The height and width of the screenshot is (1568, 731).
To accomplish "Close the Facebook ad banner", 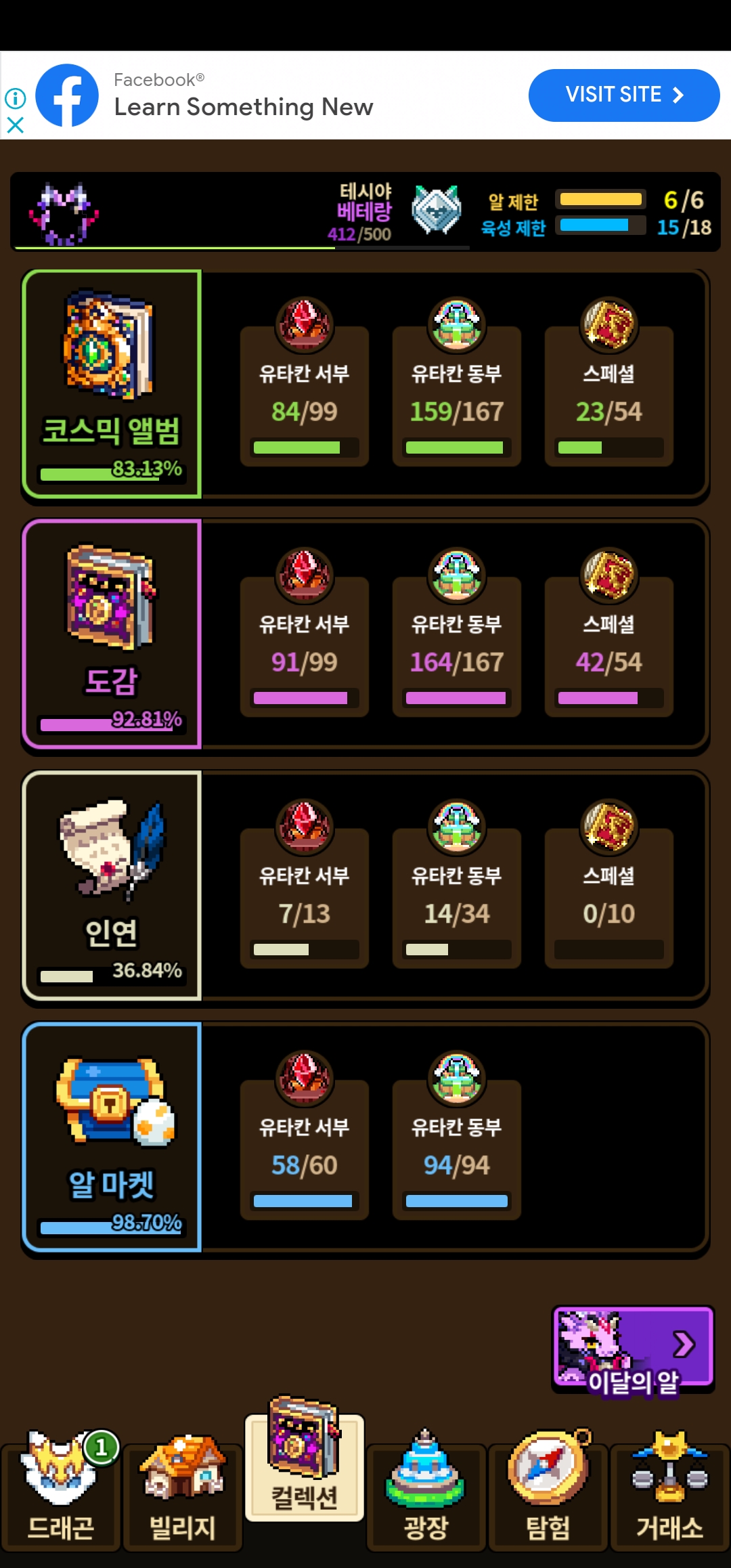I will click(15, 125).
